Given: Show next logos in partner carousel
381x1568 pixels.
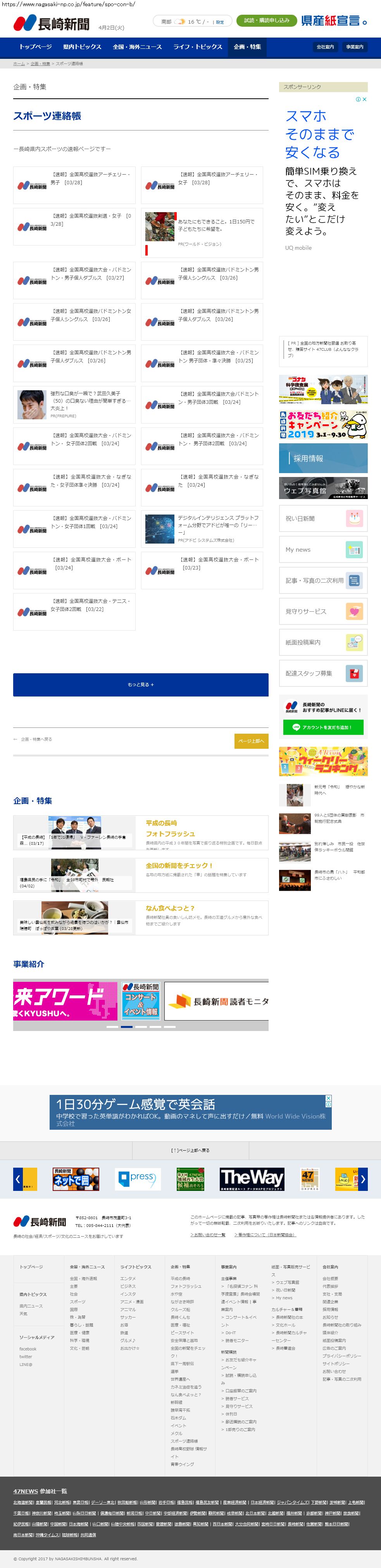Looking at the screenshot, I should tap(363, 1179).
